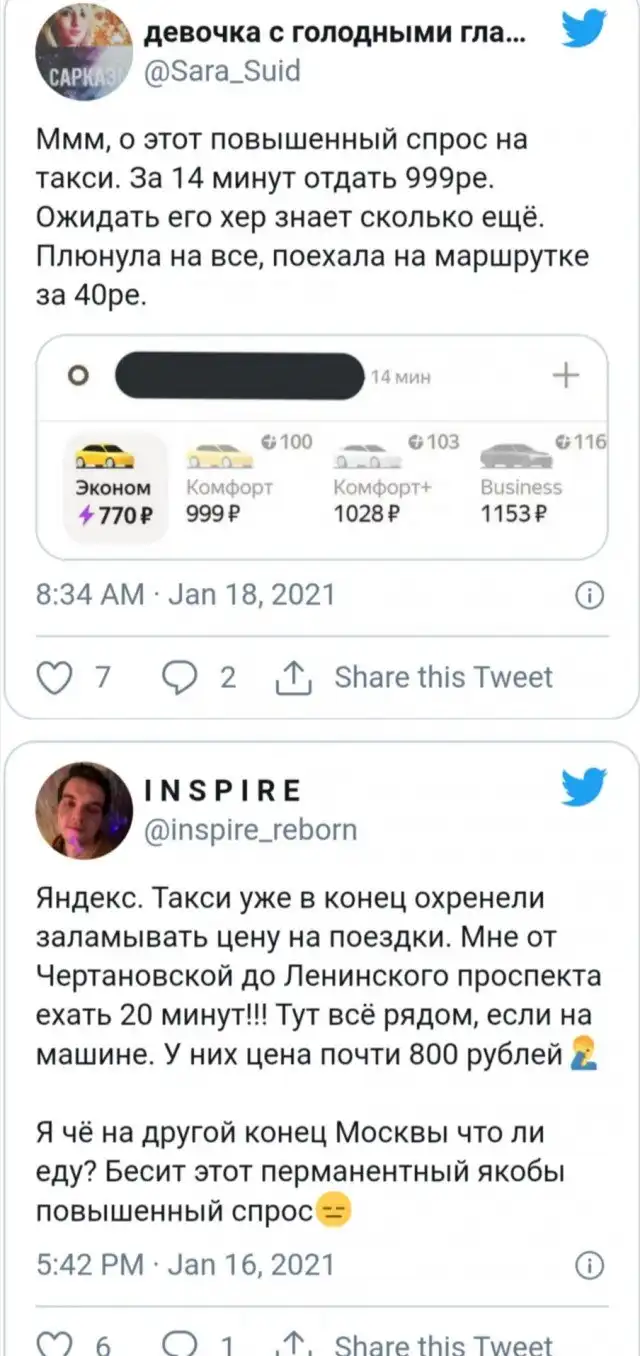Open the @Sara_Suid profile handle
The width and height of the screenshot is (640, 1356).
(x=223, y=72)
